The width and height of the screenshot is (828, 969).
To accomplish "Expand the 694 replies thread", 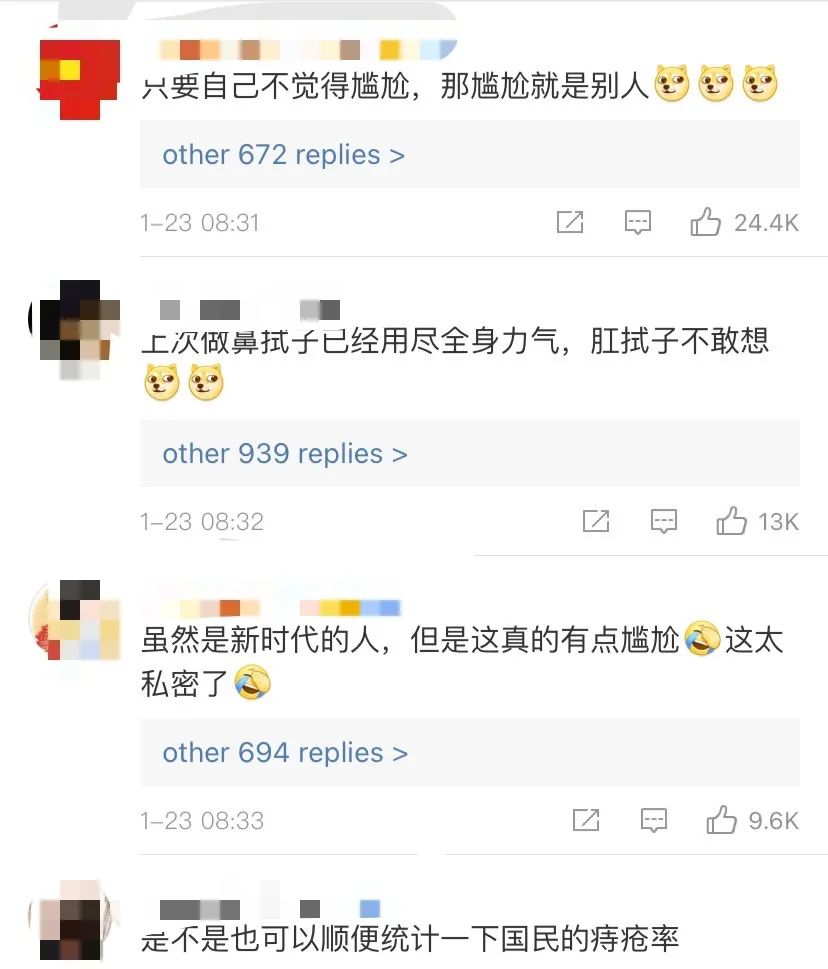I will point(281,753).
